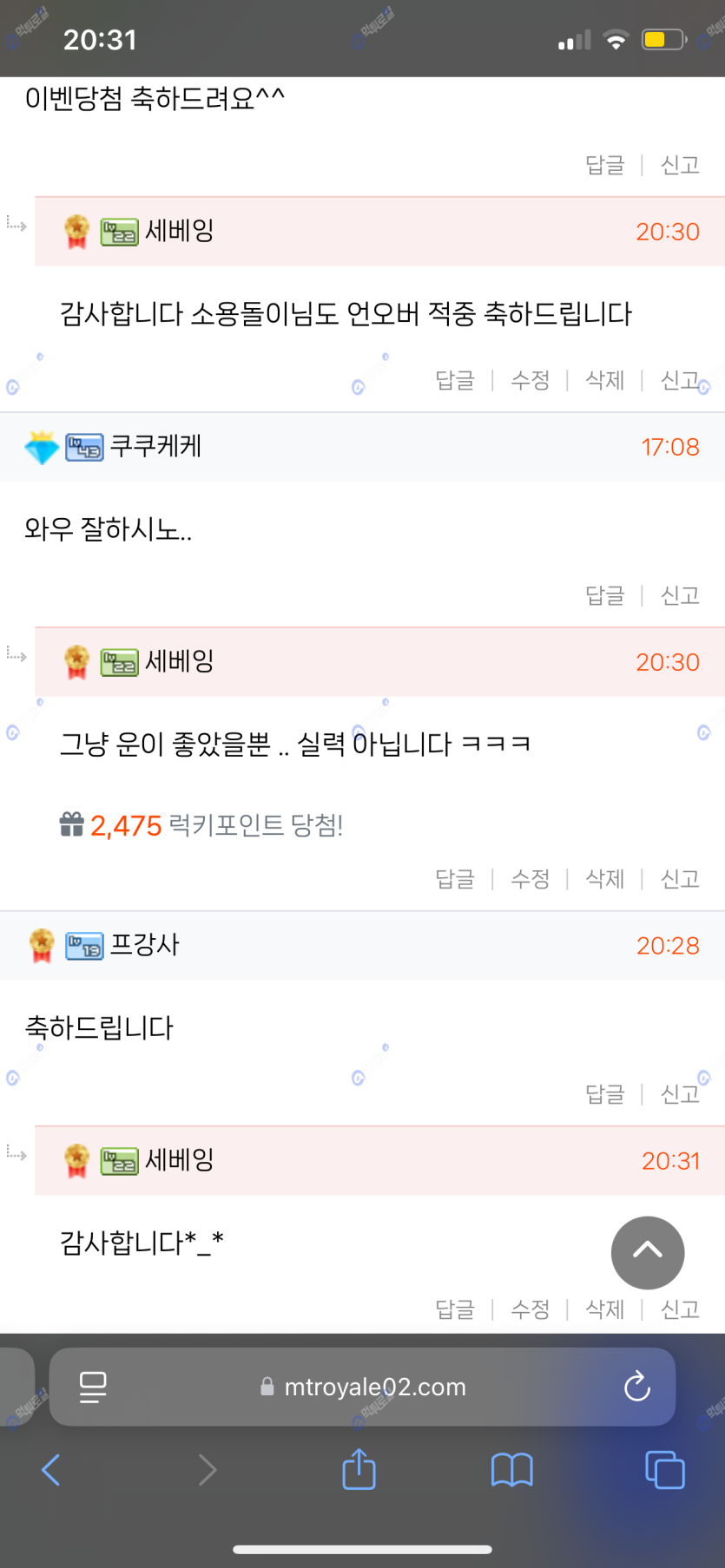Screen dimensions: 725x1568
Task: Go back to the previous page
Action: (x=51, y=1470)
